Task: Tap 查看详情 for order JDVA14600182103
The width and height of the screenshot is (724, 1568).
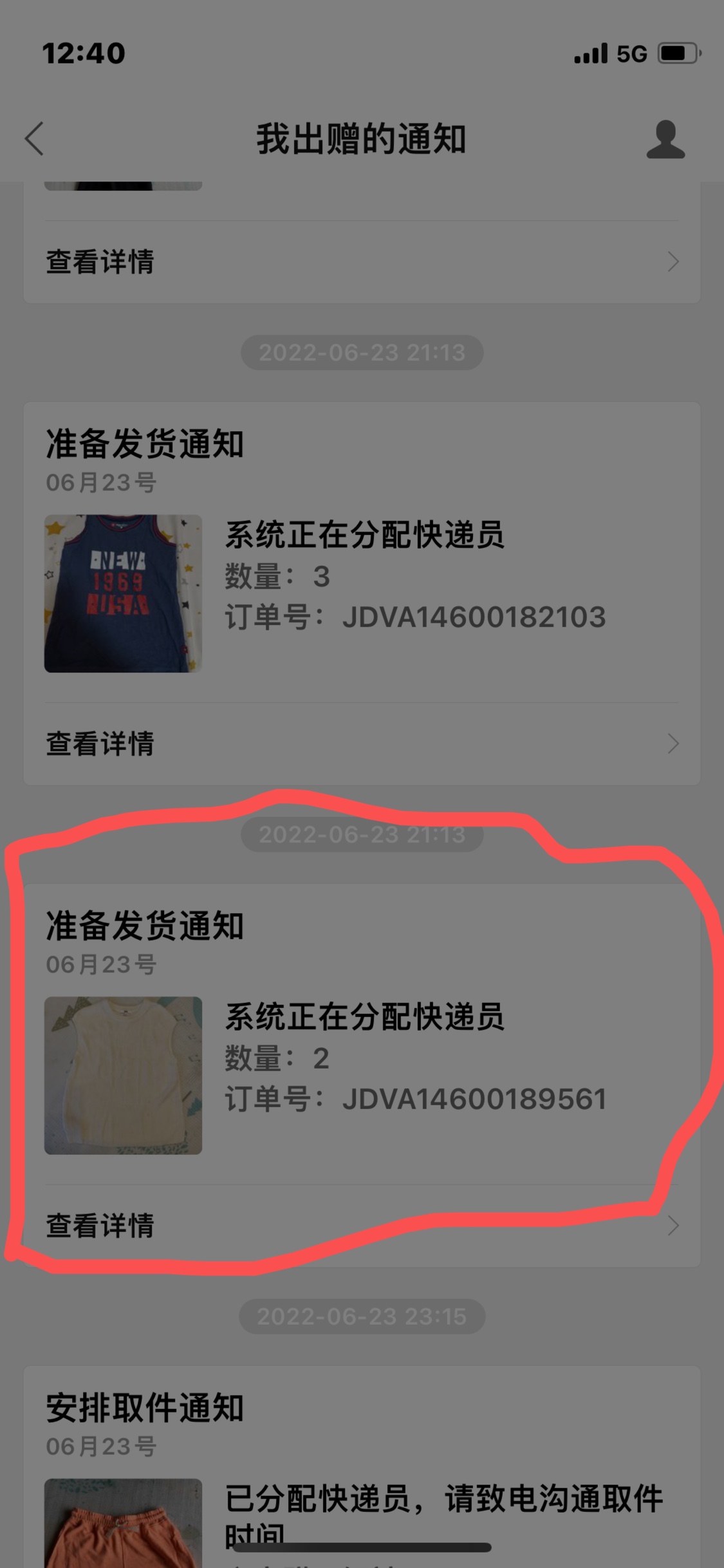Action: pyautogui.click(x=360, y=743)
